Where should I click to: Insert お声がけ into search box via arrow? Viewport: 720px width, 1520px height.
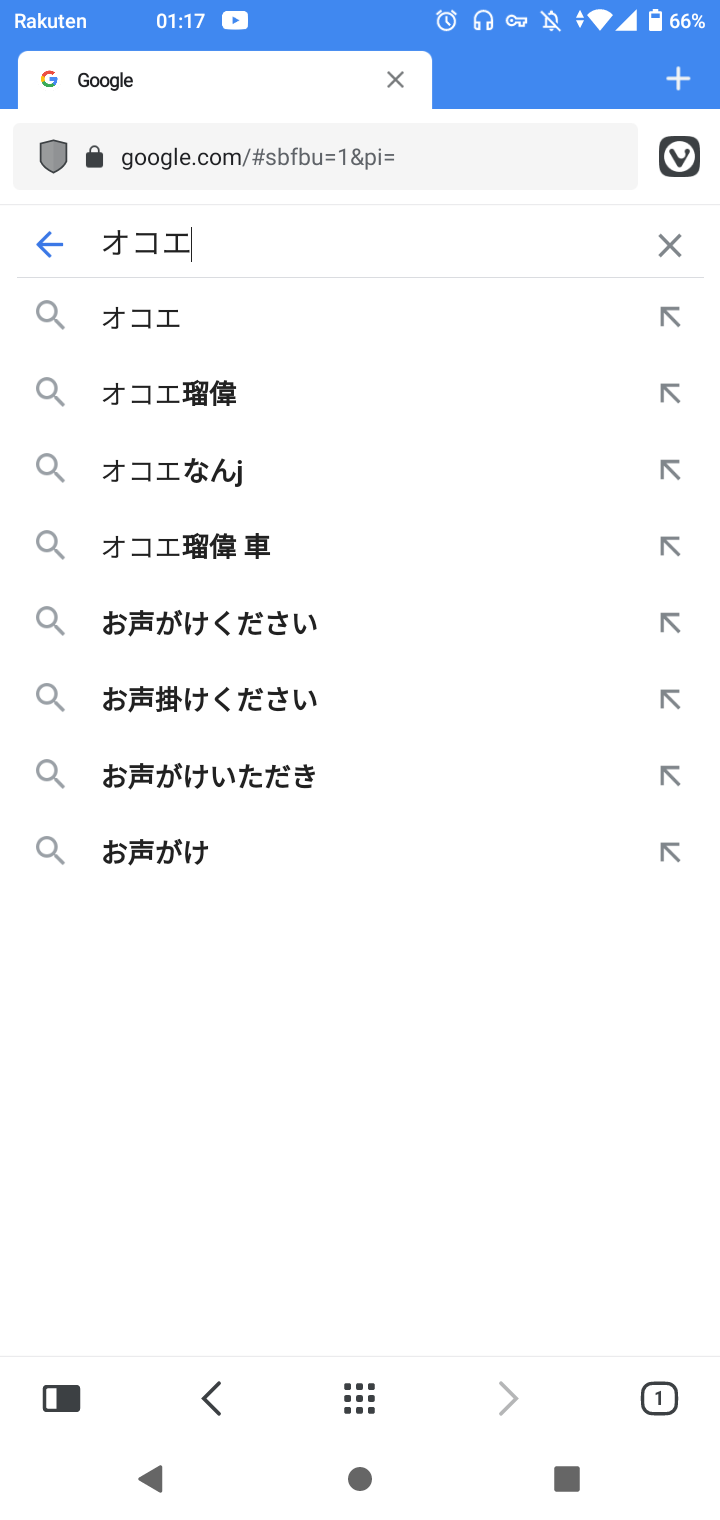(x=670, y=852)
